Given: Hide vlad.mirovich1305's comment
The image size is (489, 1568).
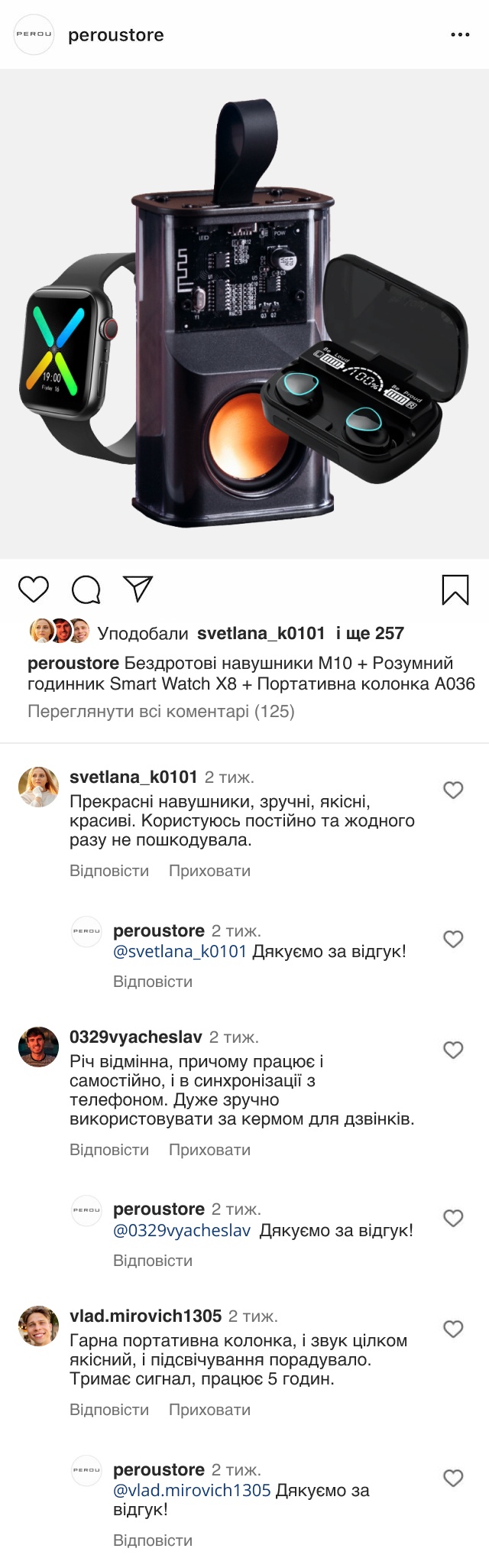Looking at the screenshot, I should (209, 1410).
